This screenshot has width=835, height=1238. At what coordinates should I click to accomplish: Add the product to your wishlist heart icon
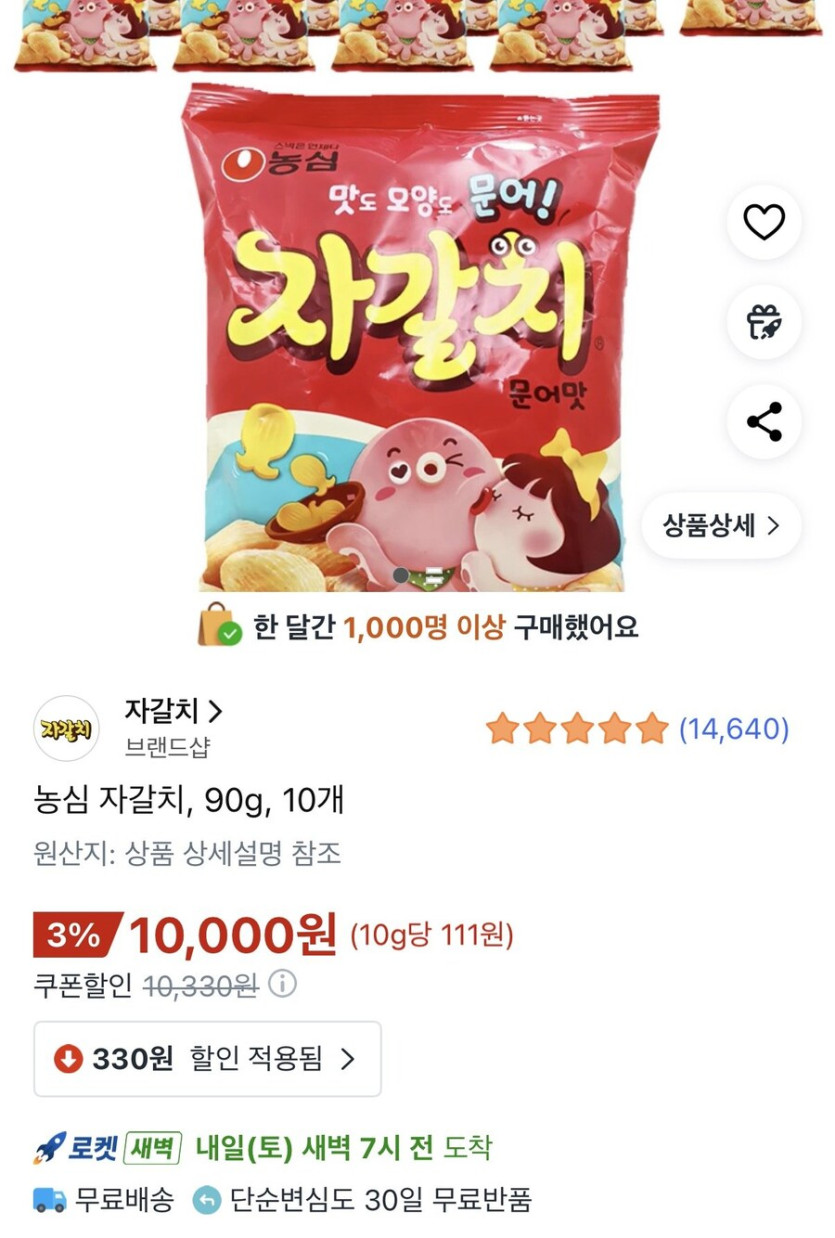point(764,224)
